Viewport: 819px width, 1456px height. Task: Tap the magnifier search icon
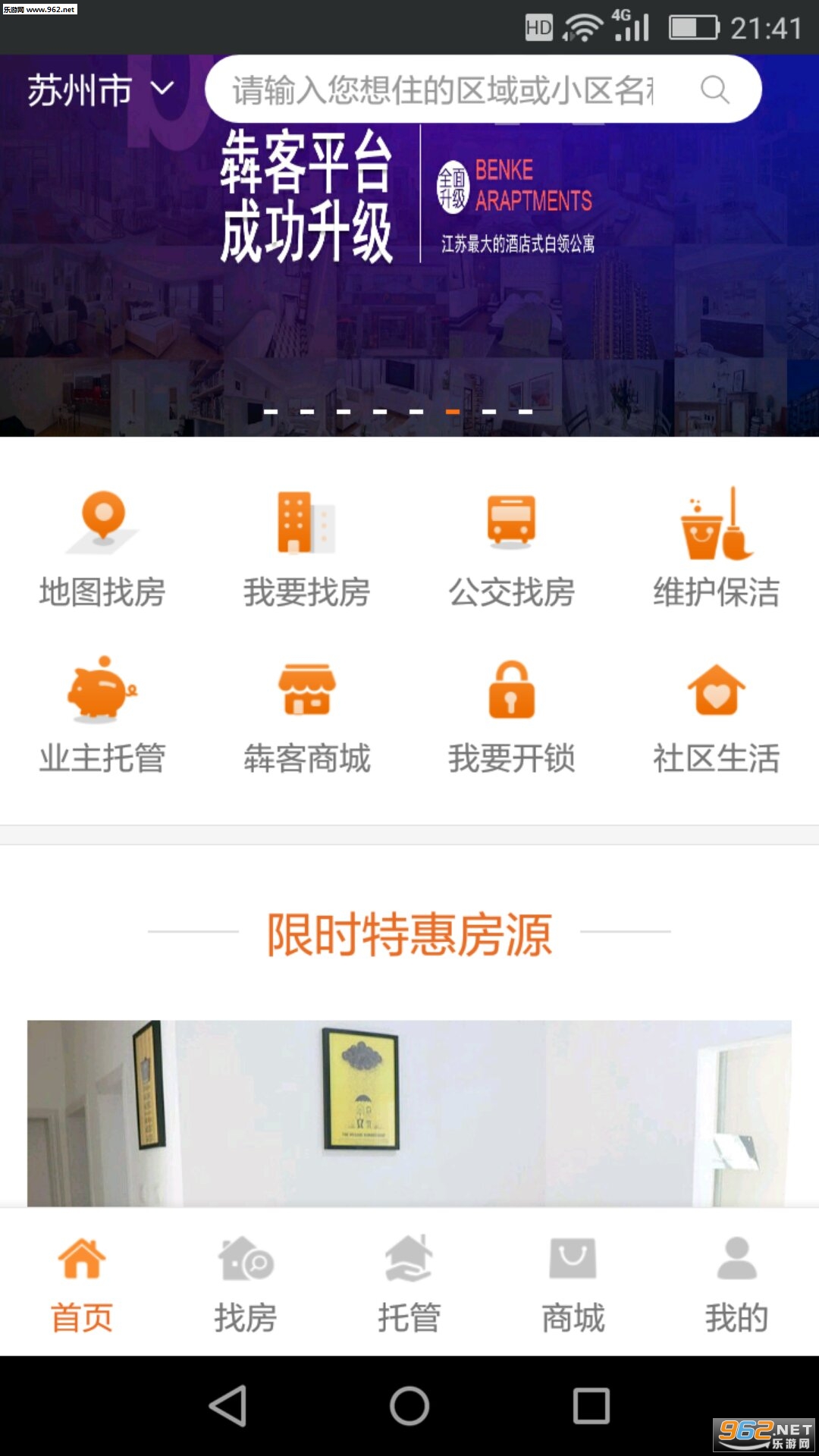coord(714,90)
